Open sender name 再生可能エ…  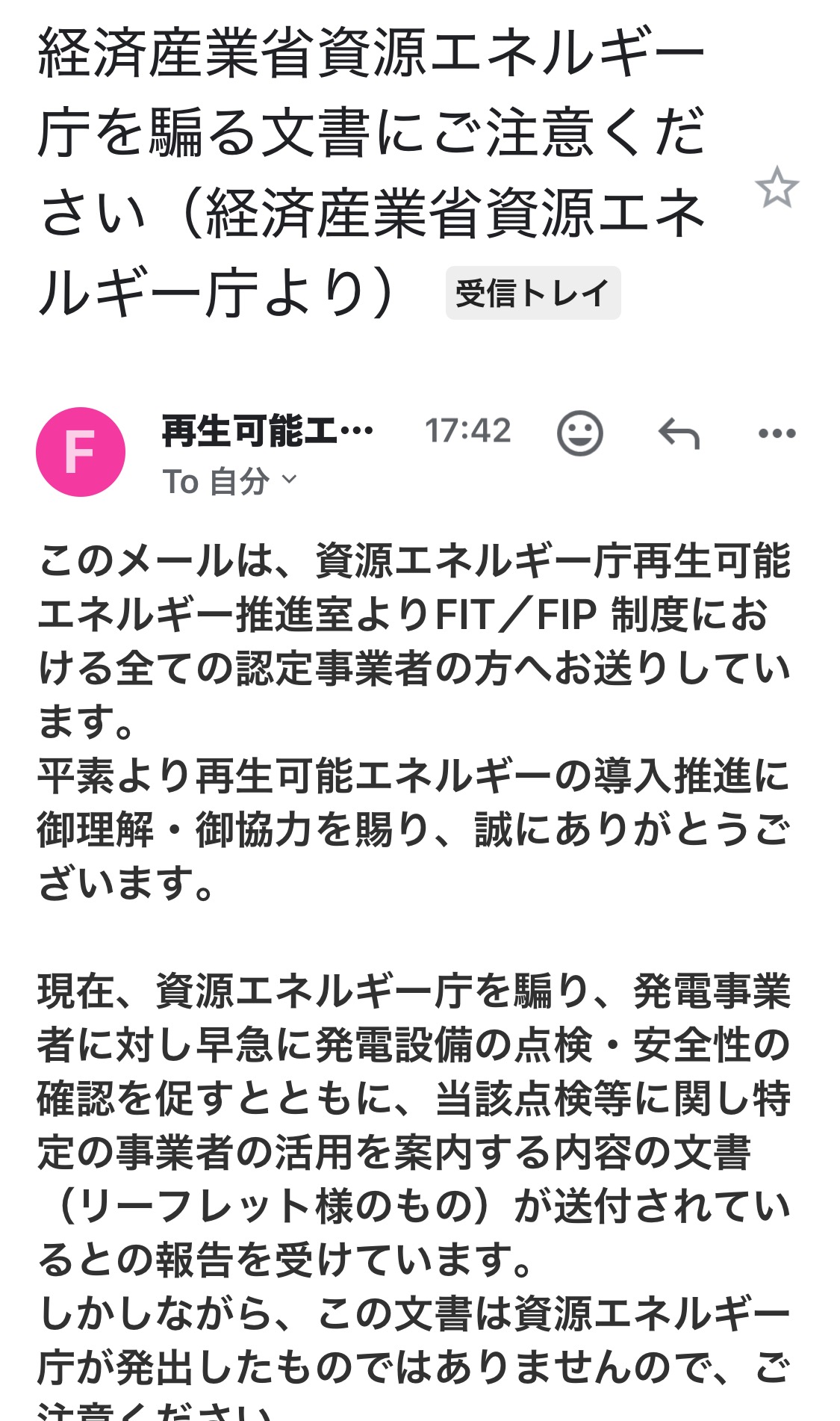pos(268,431)
